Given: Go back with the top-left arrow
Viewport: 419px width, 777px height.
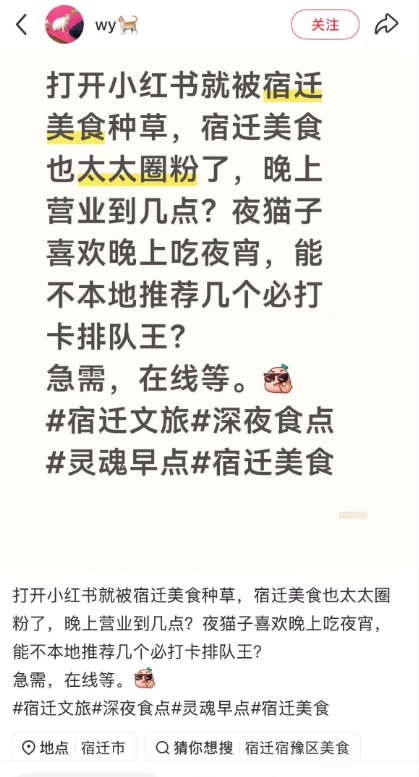Looking at the screenshot, I should [21, 24].
